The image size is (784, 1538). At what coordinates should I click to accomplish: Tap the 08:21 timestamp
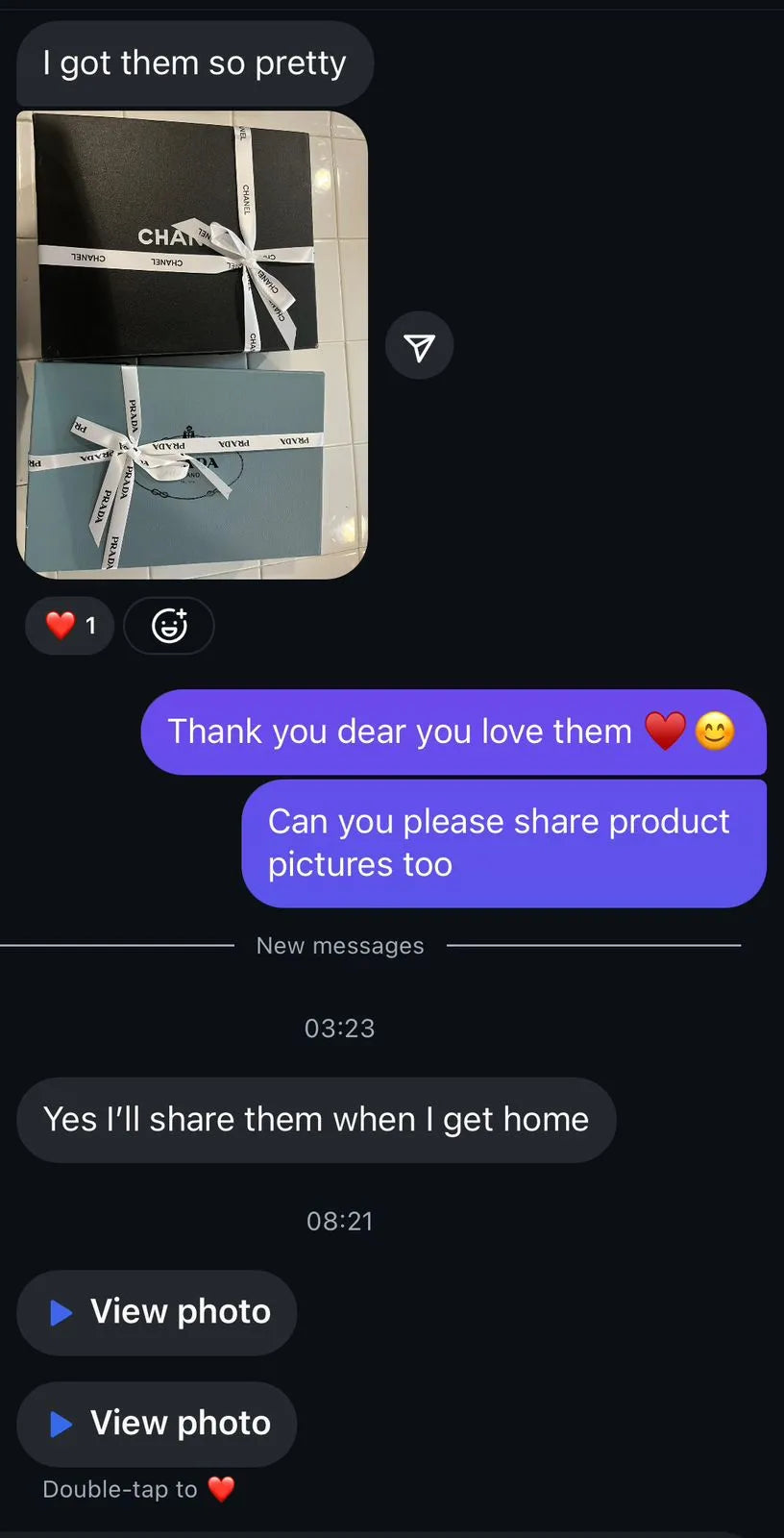339,1221
